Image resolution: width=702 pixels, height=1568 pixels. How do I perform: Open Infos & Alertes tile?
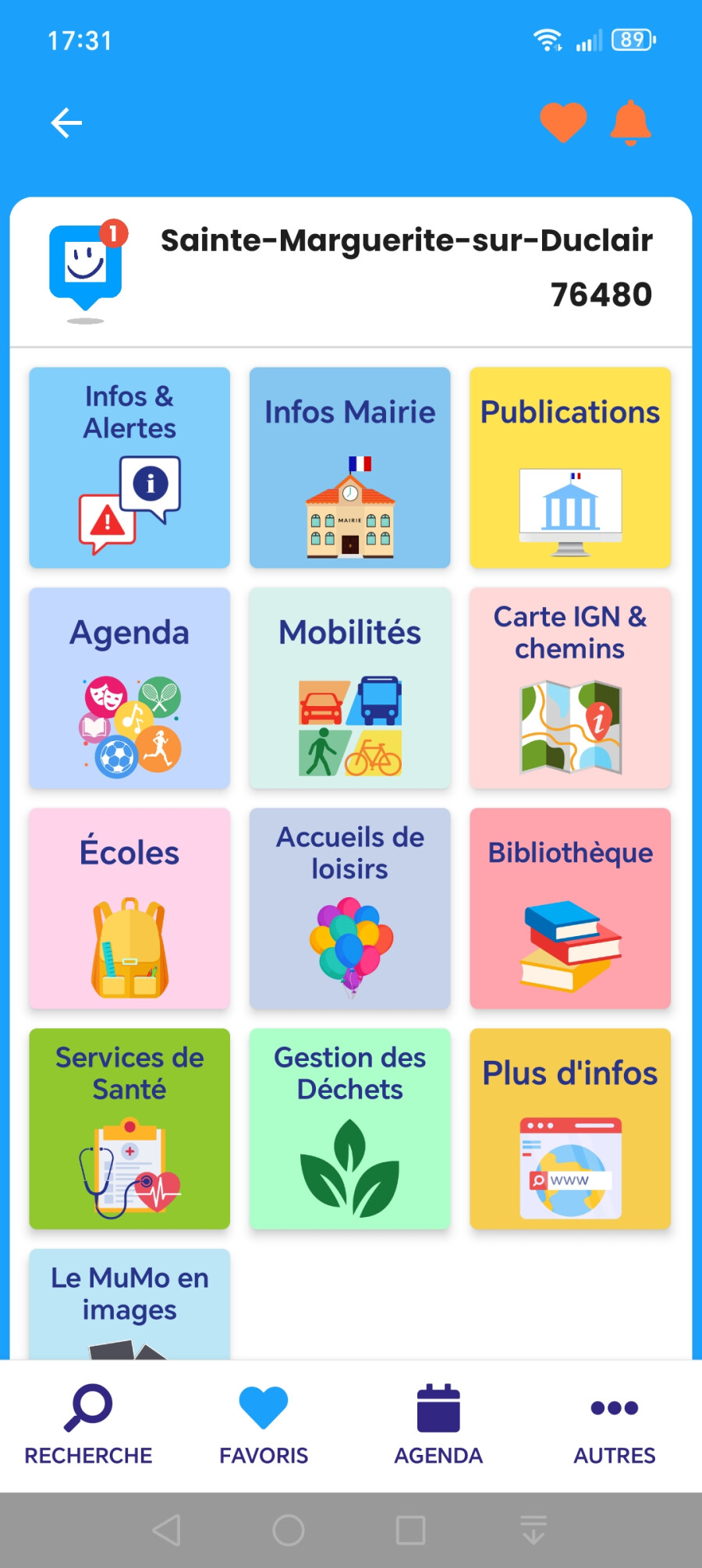click(x=129, y=467)
